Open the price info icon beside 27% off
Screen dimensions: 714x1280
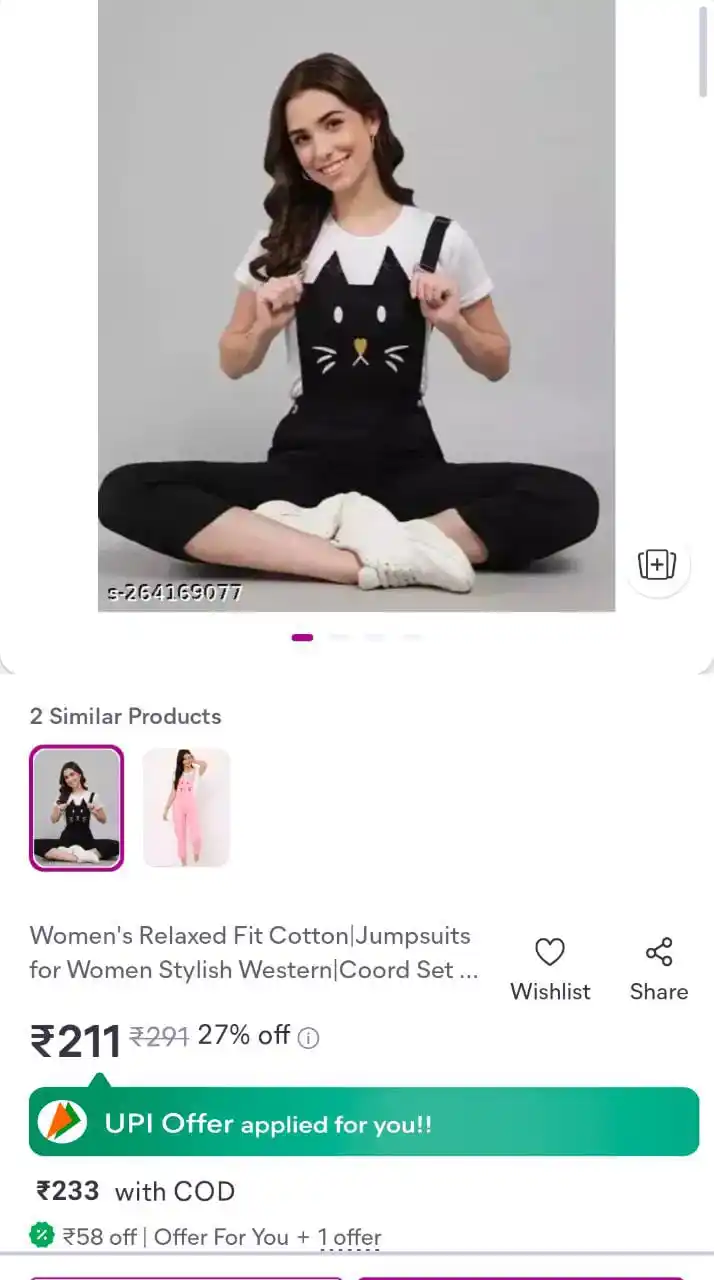coord(309,1038)
